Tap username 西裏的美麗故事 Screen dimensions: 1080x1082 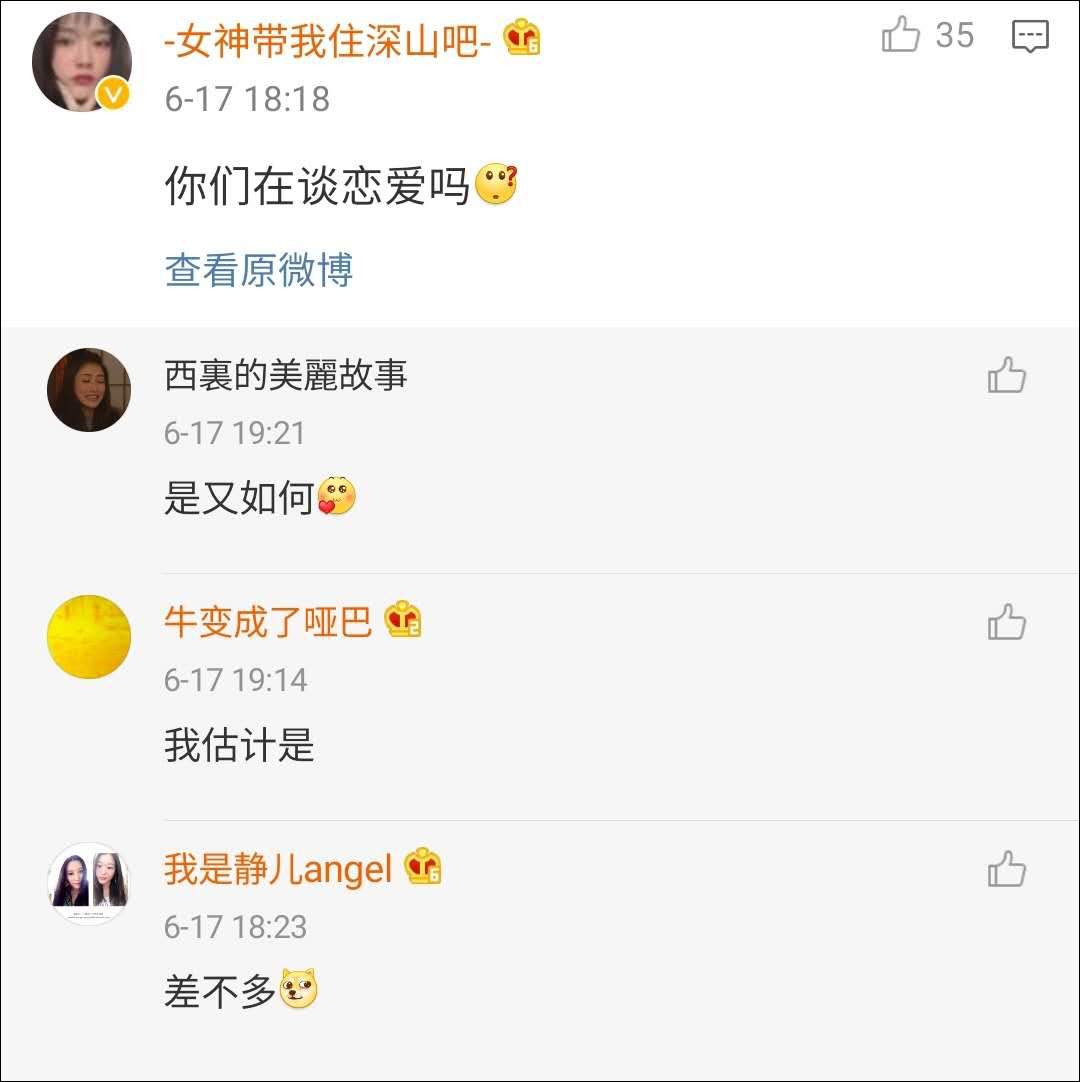point(286,376)
